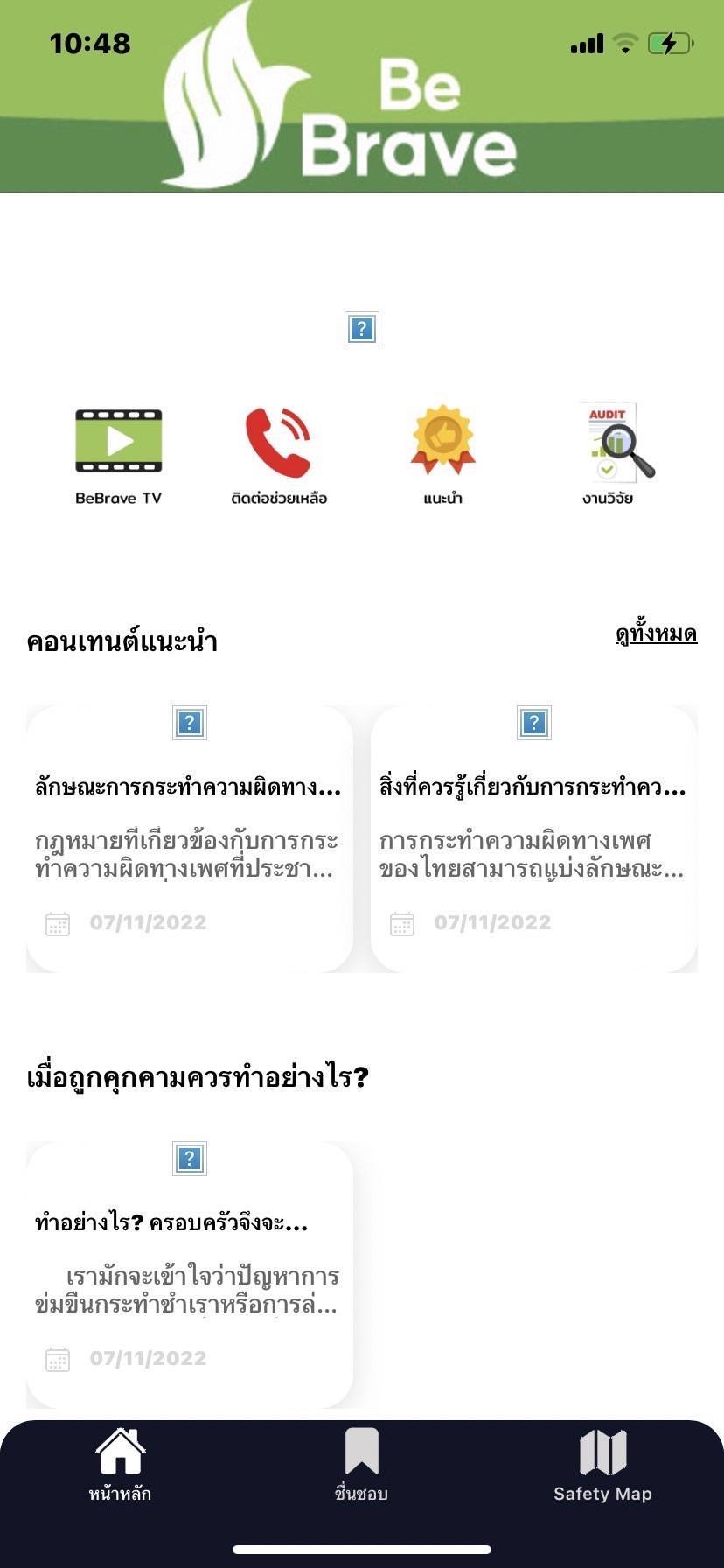The width and height of the screenshot is (724, 1568).
Task: Tap the ดูทั้งหมด link
Action: pos(656,633)
